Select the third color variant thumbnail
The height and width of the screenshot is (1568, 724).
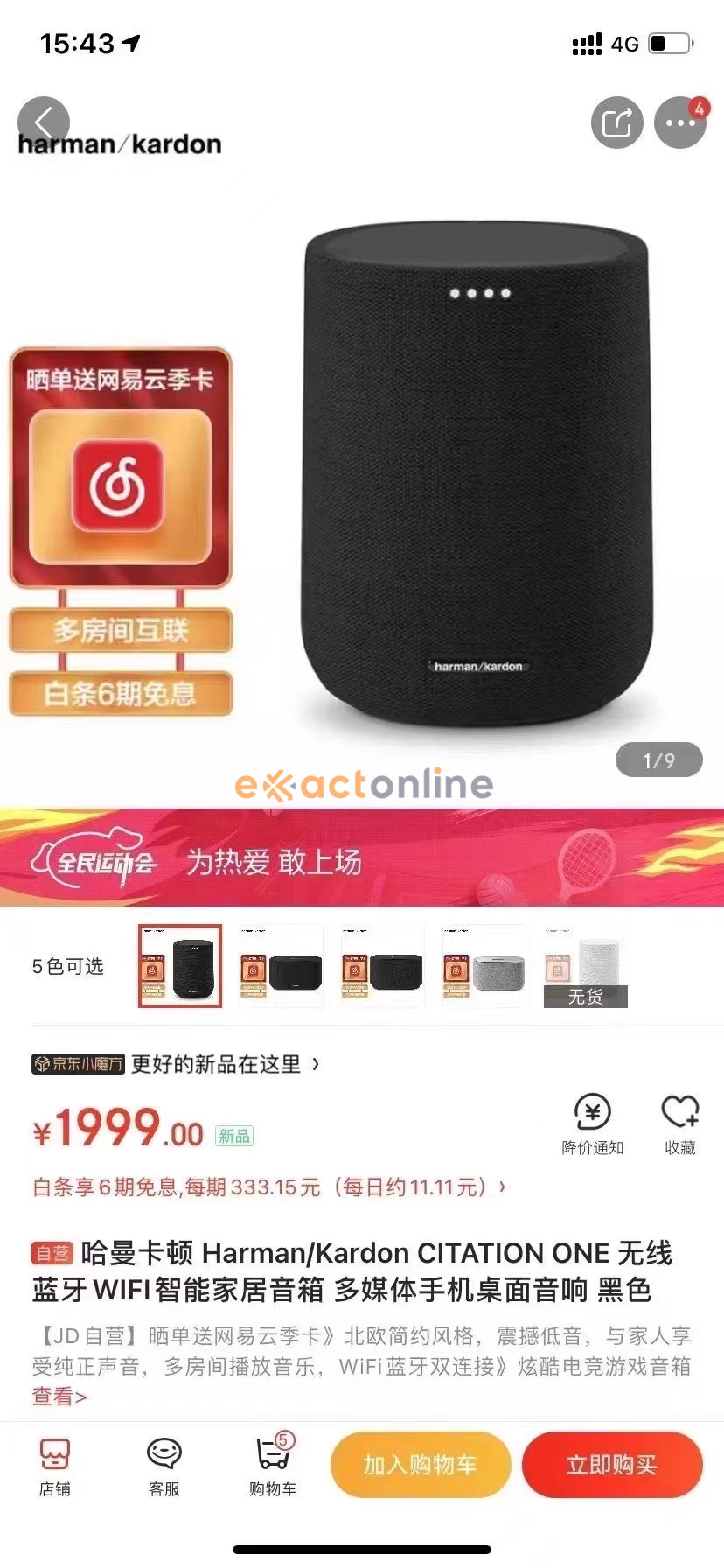point(383,966)
